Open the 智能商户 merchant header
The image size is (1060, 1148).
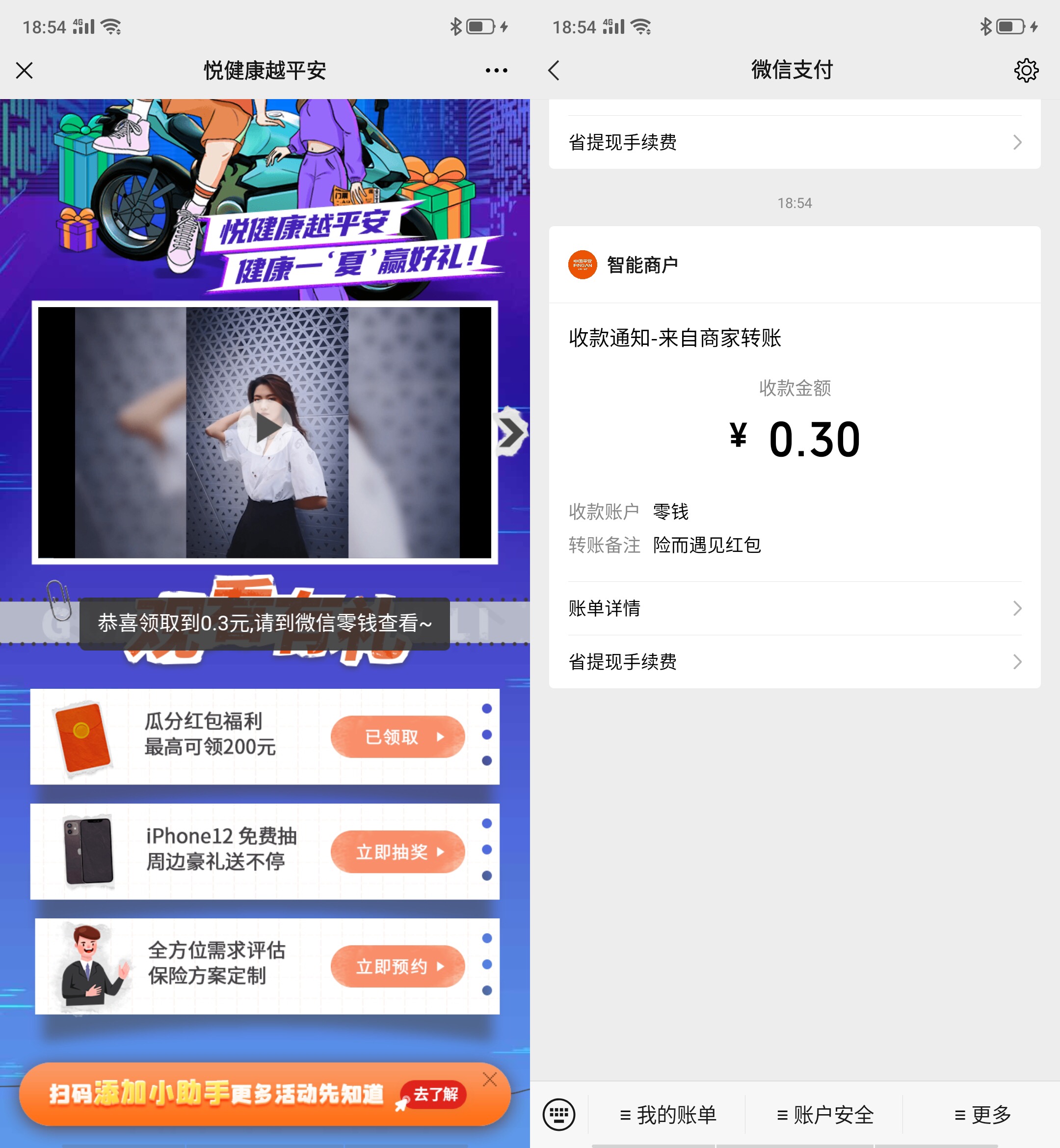[x=642, y=265]
